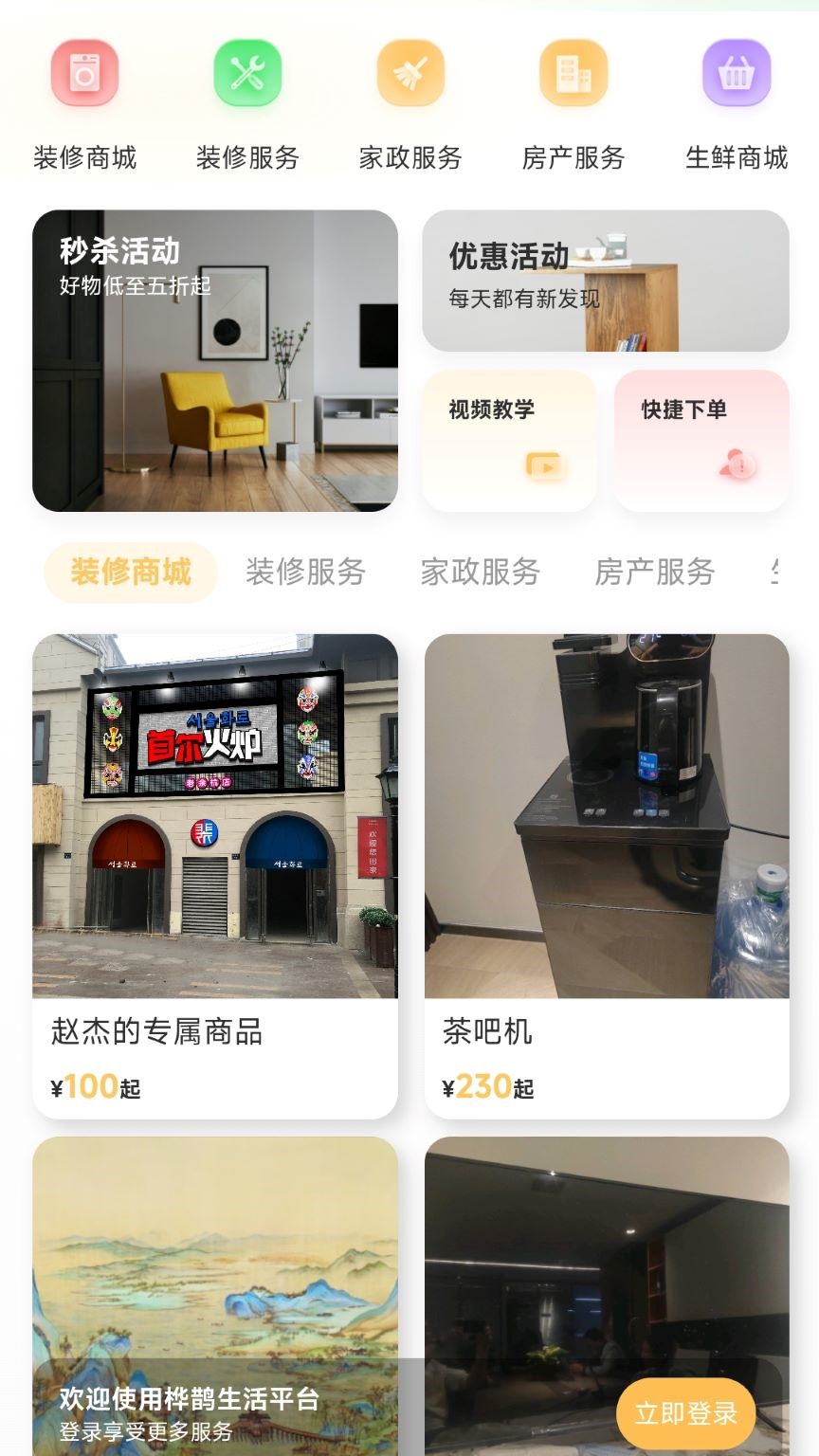Open the 优惠活动 promotions banner
This screenshot has height=1456, width=819.
pos(606,280)
